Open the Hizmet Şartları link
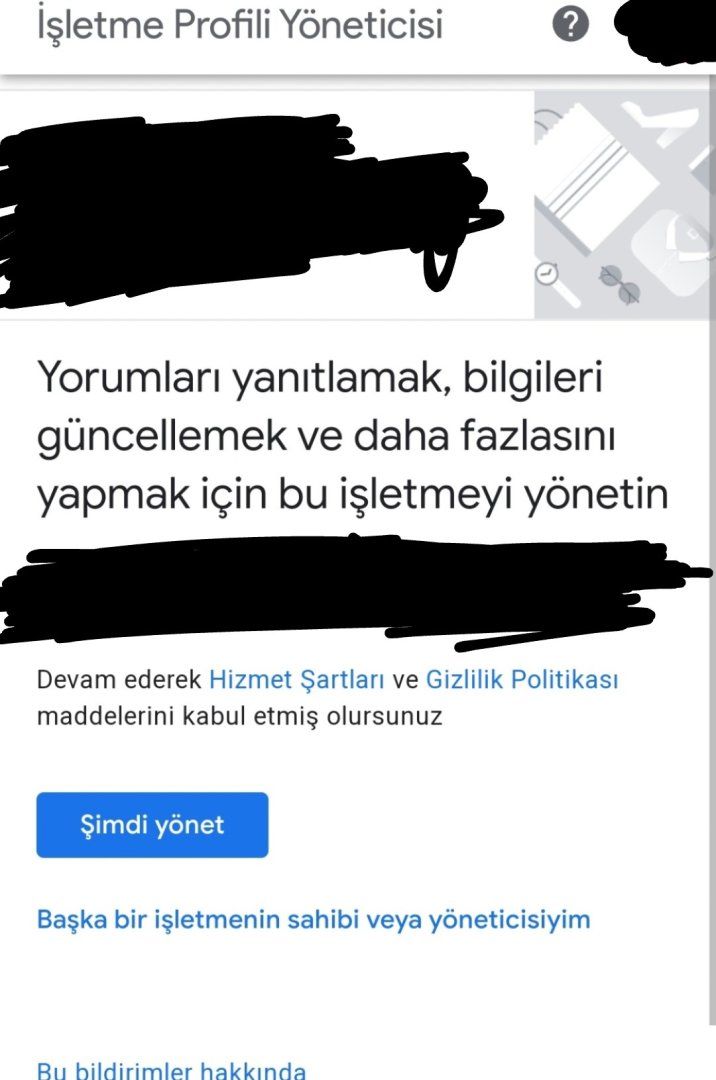This screenshot has height=1080, width=716. [296, 680]
